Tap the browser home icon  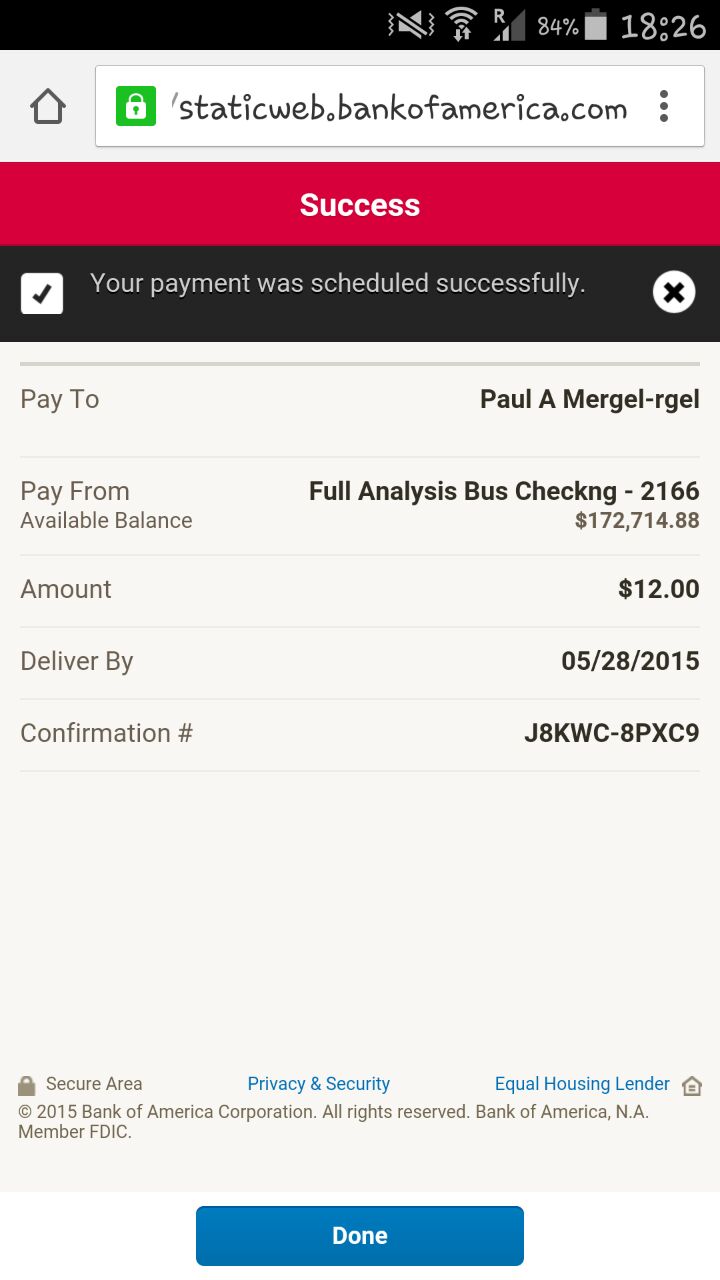point(48,107)
